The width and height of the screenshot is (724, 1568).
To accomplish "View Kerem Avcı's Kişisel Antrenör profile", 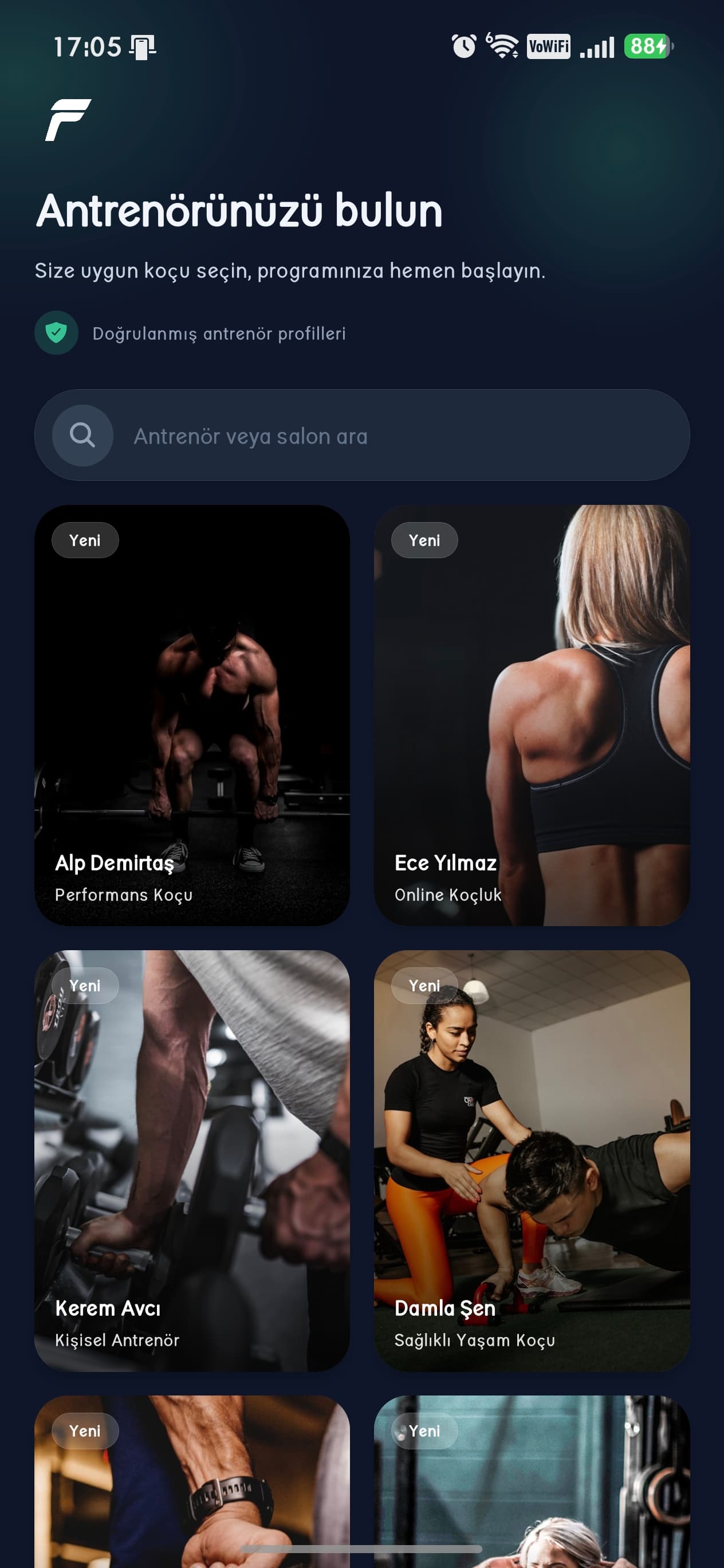I will click(x=192, y=1161).
